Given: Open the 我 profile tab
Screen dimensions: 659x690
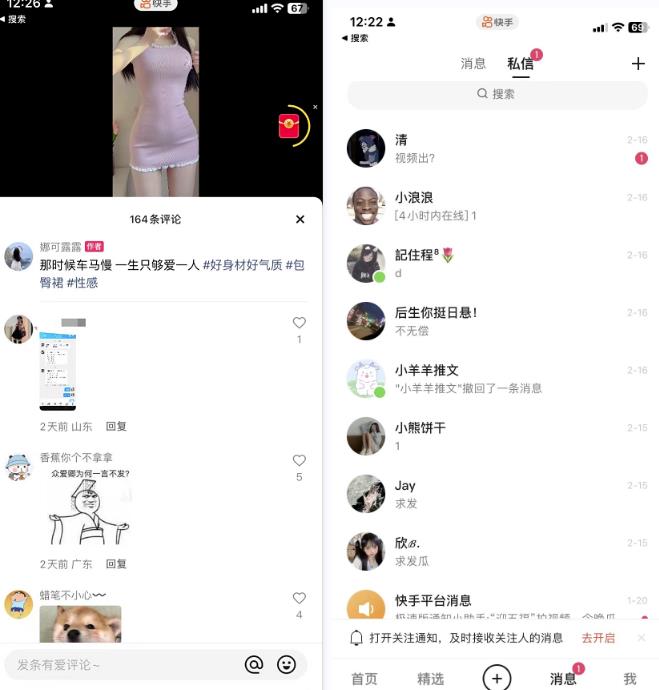Looking at the screenshot, I should 629,679.
